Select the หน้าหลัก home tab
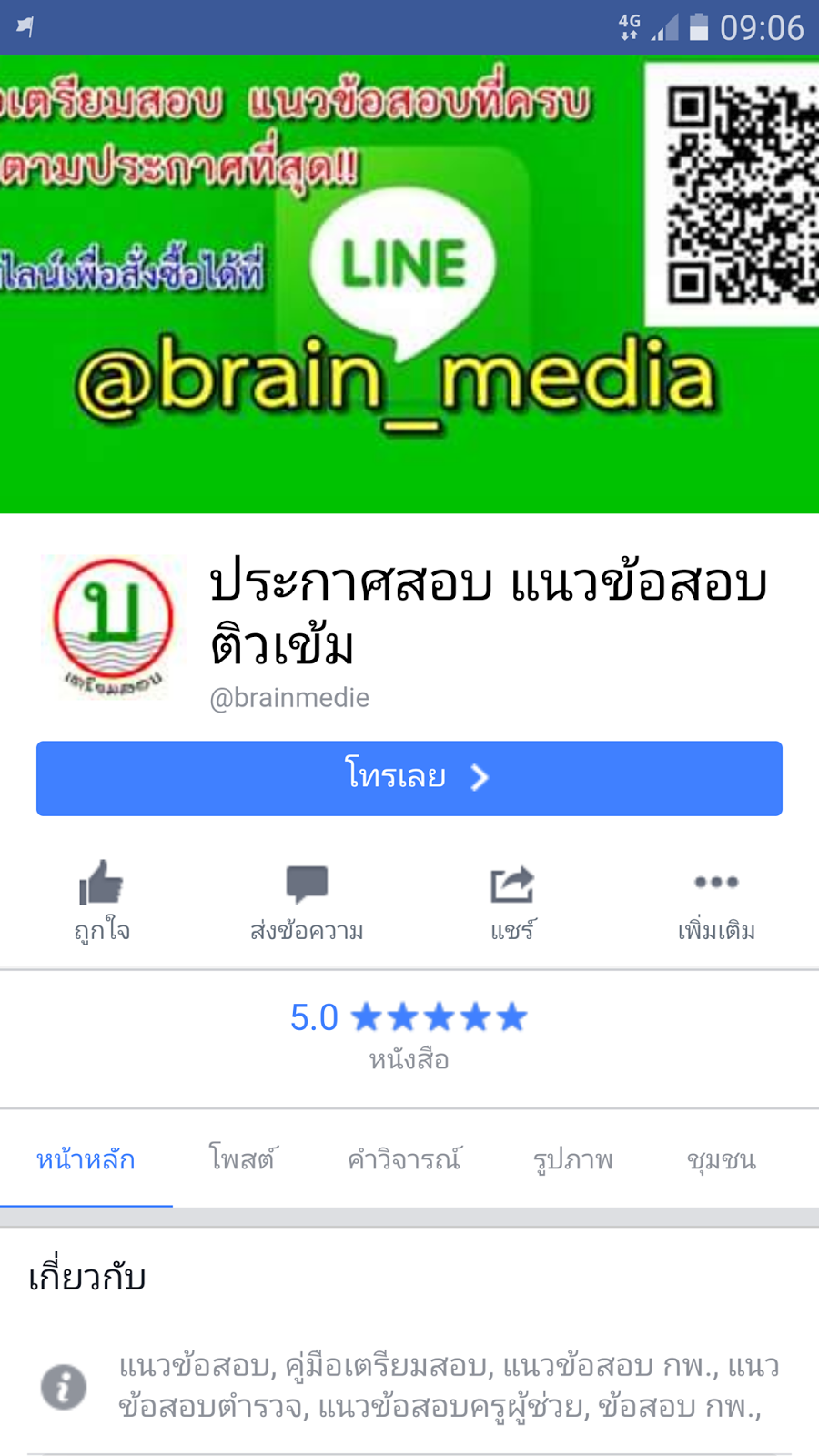 [x=86, y=1159]
